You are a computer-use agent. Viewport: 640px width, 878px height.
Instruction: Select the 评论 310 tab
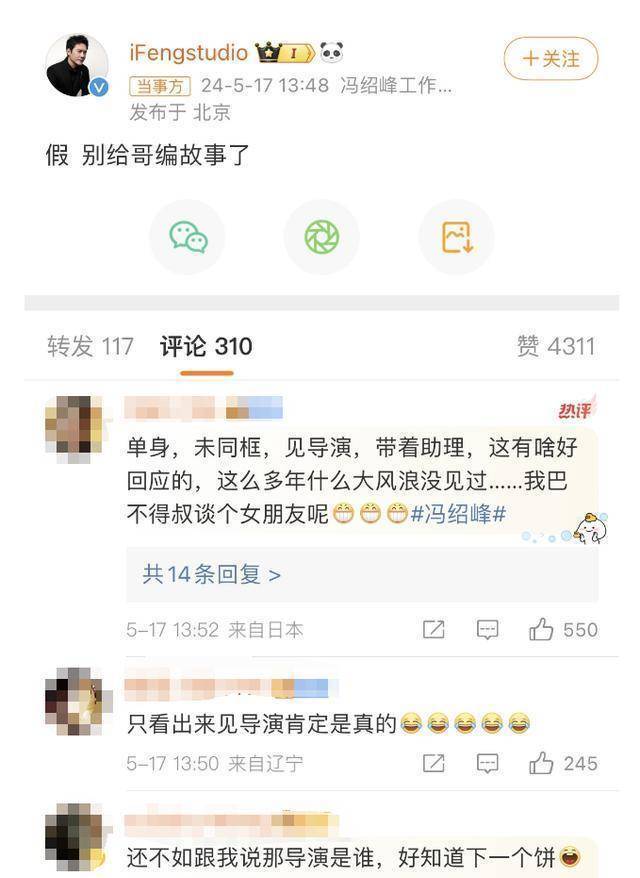click(x=206, y=346)
